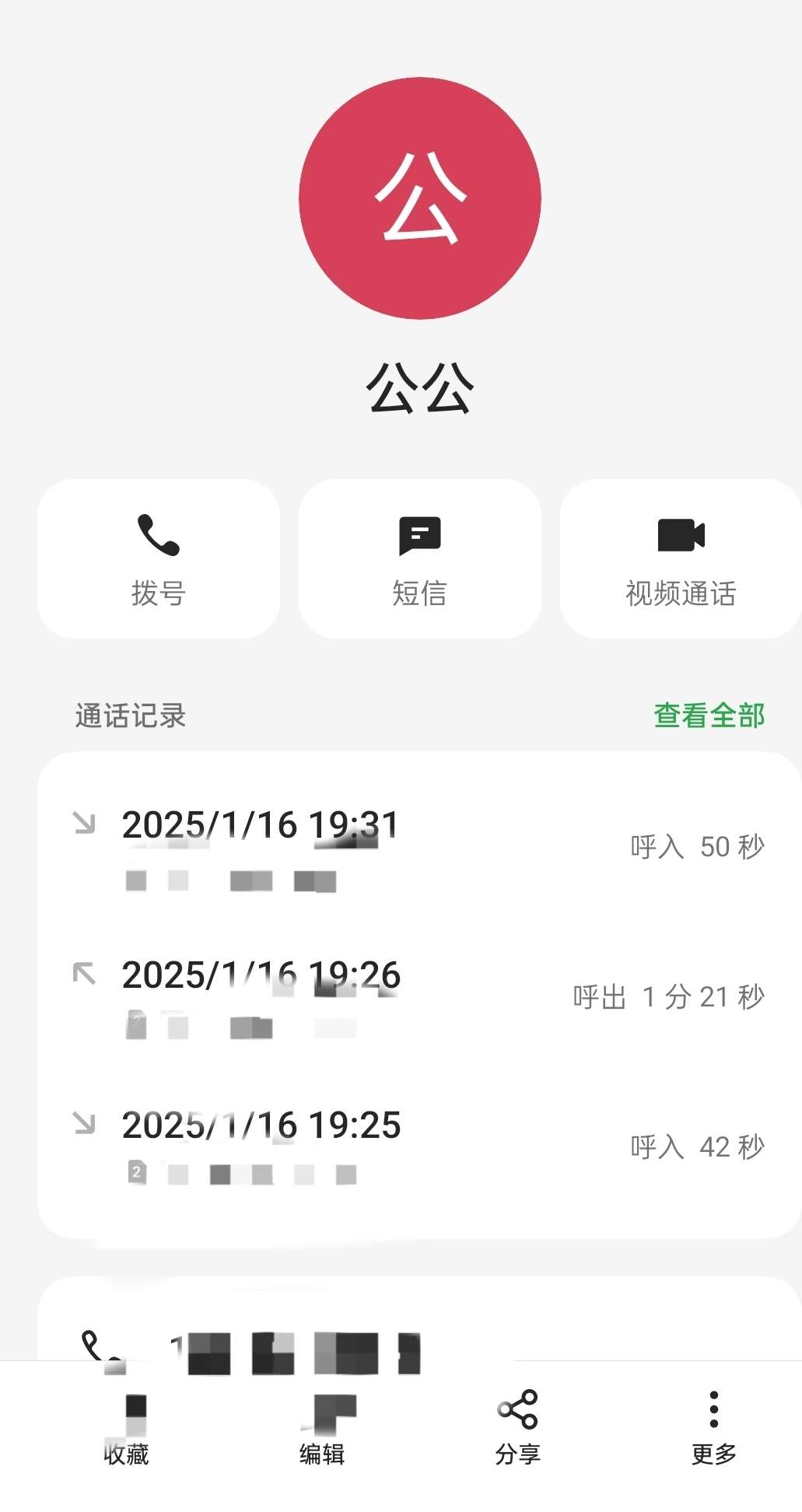Open the 19:31 incoming call record
Image resolution: width=802 pixels, height=1512 pixels.
[x=419, y=847]
